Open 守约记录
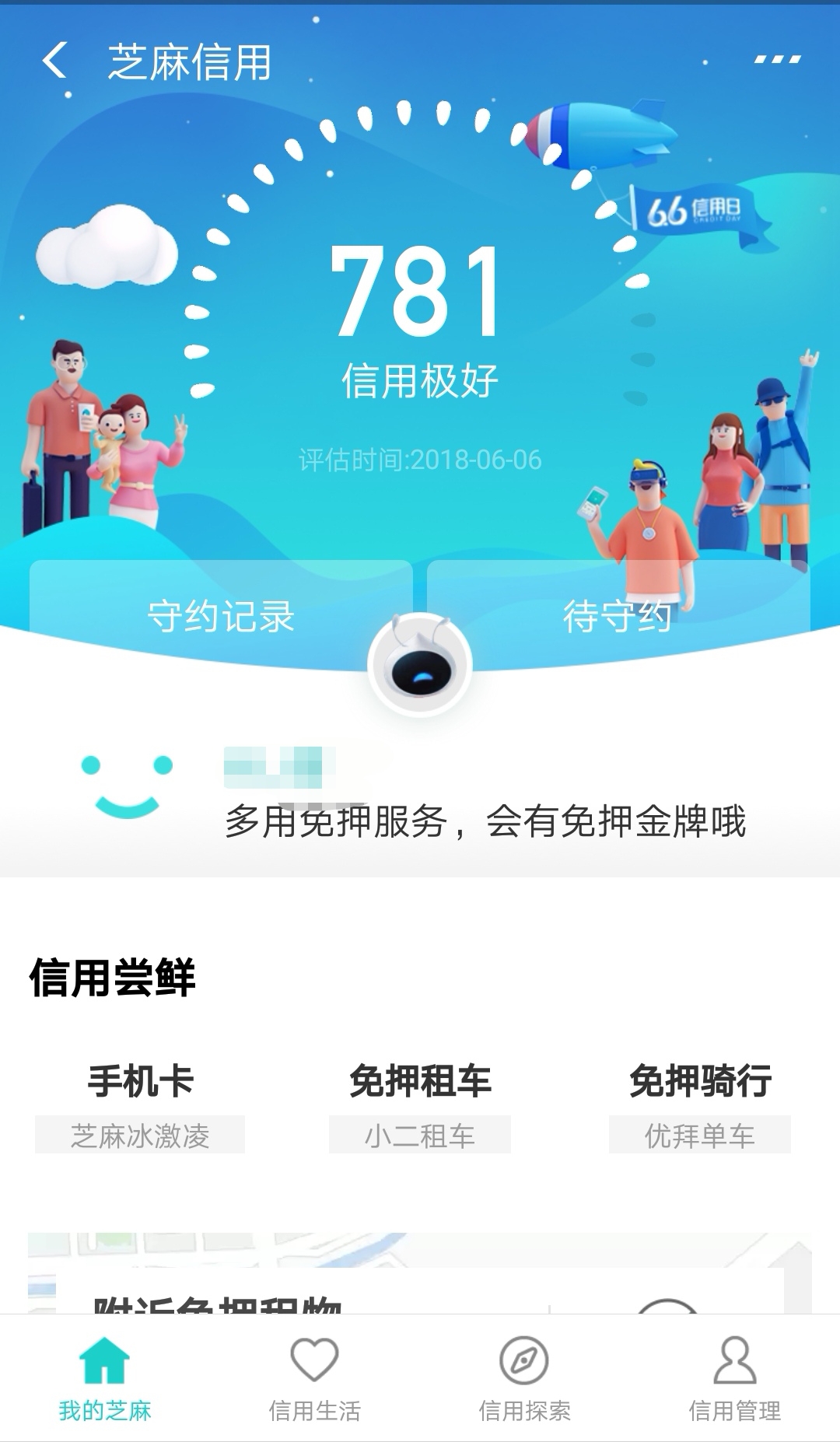 tap(221, 615)
